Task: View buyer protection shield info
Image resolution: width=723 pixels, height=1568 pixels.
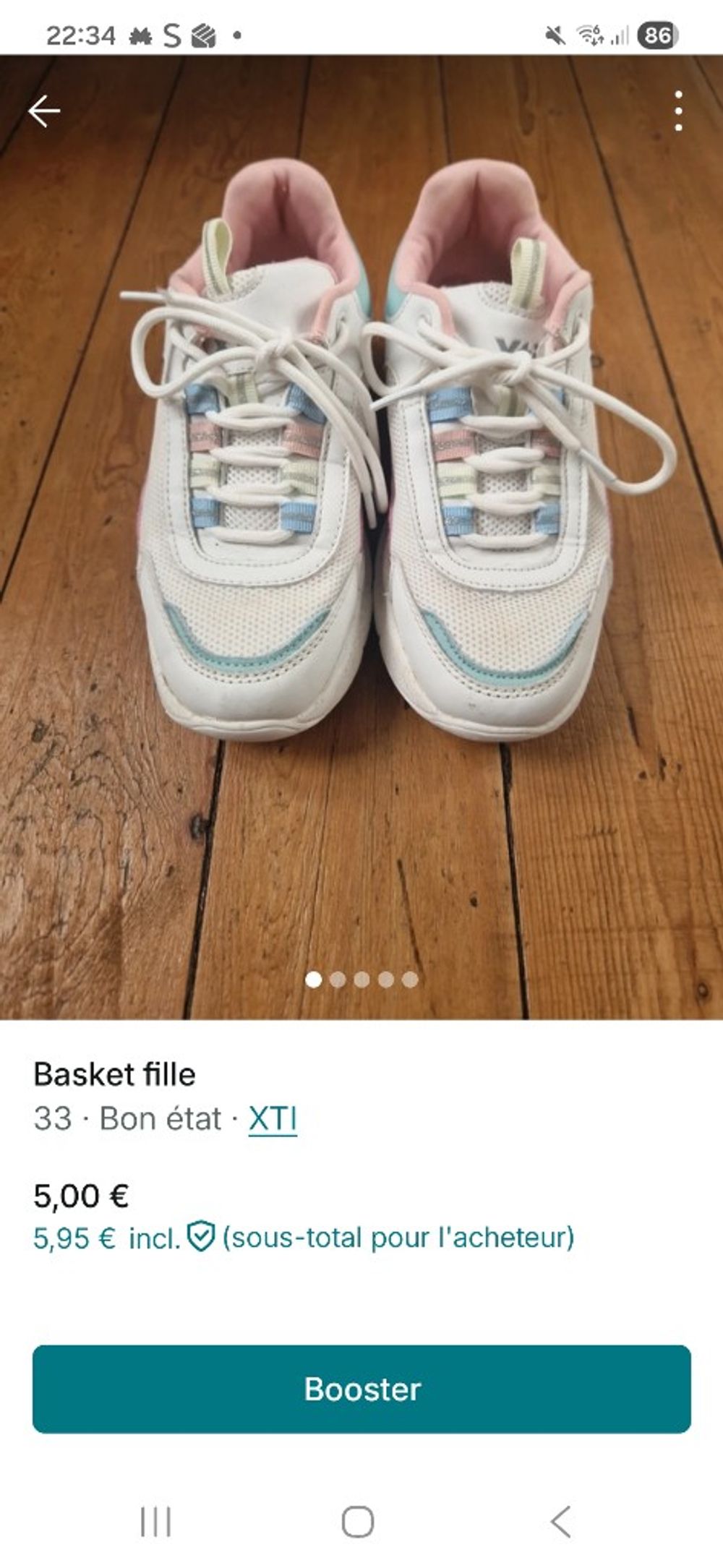Action: [200, 1237]
